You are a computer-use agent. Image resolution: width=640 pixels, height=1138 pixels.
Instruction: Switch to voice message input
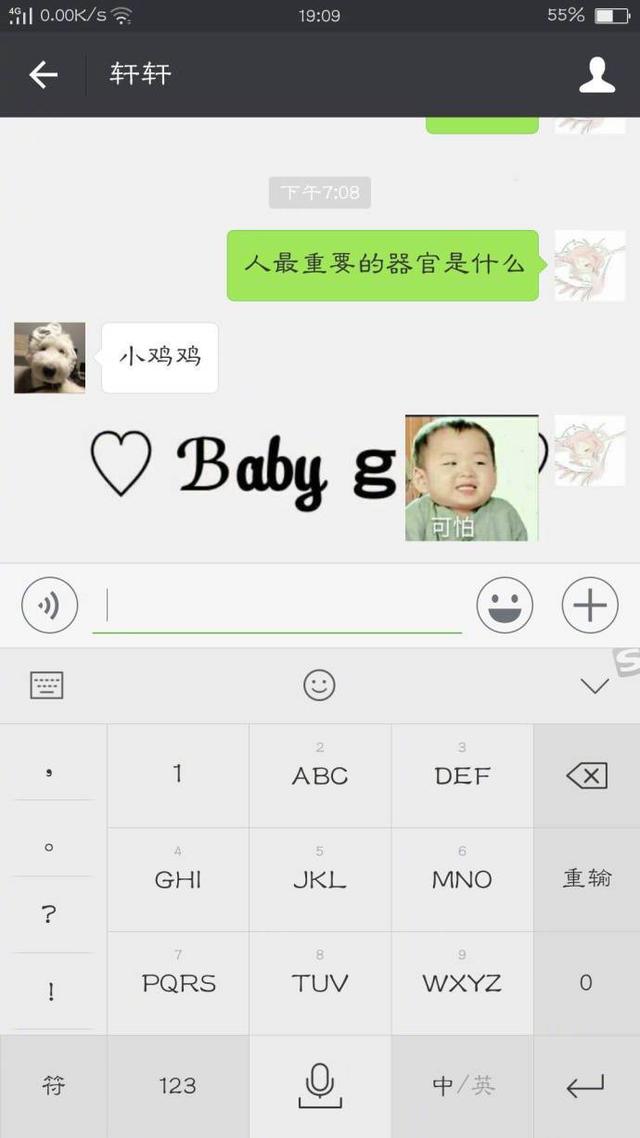[x=49, y=605]
